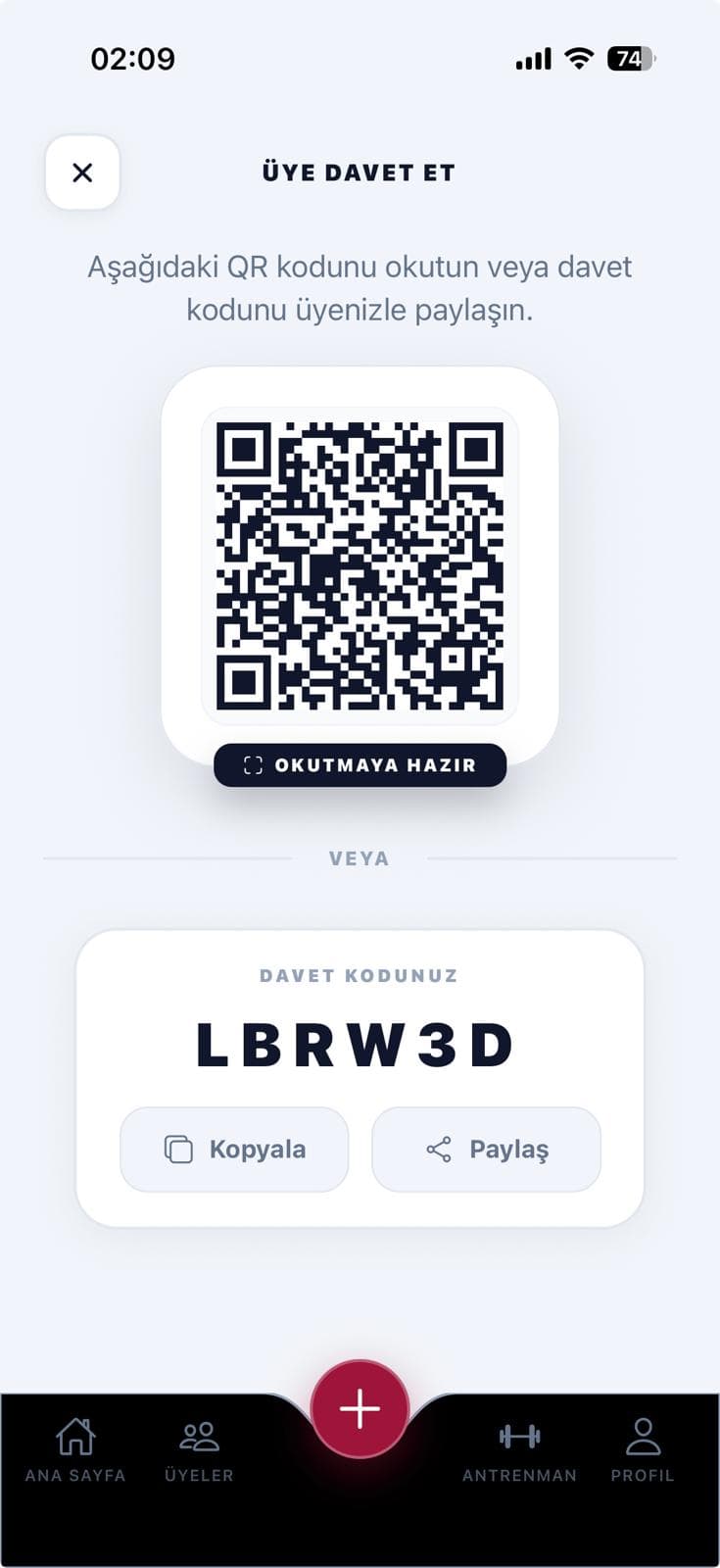Close the Üye Davet Et screen with X
The image size is (720, 1568).
click(x=81, y=172)
